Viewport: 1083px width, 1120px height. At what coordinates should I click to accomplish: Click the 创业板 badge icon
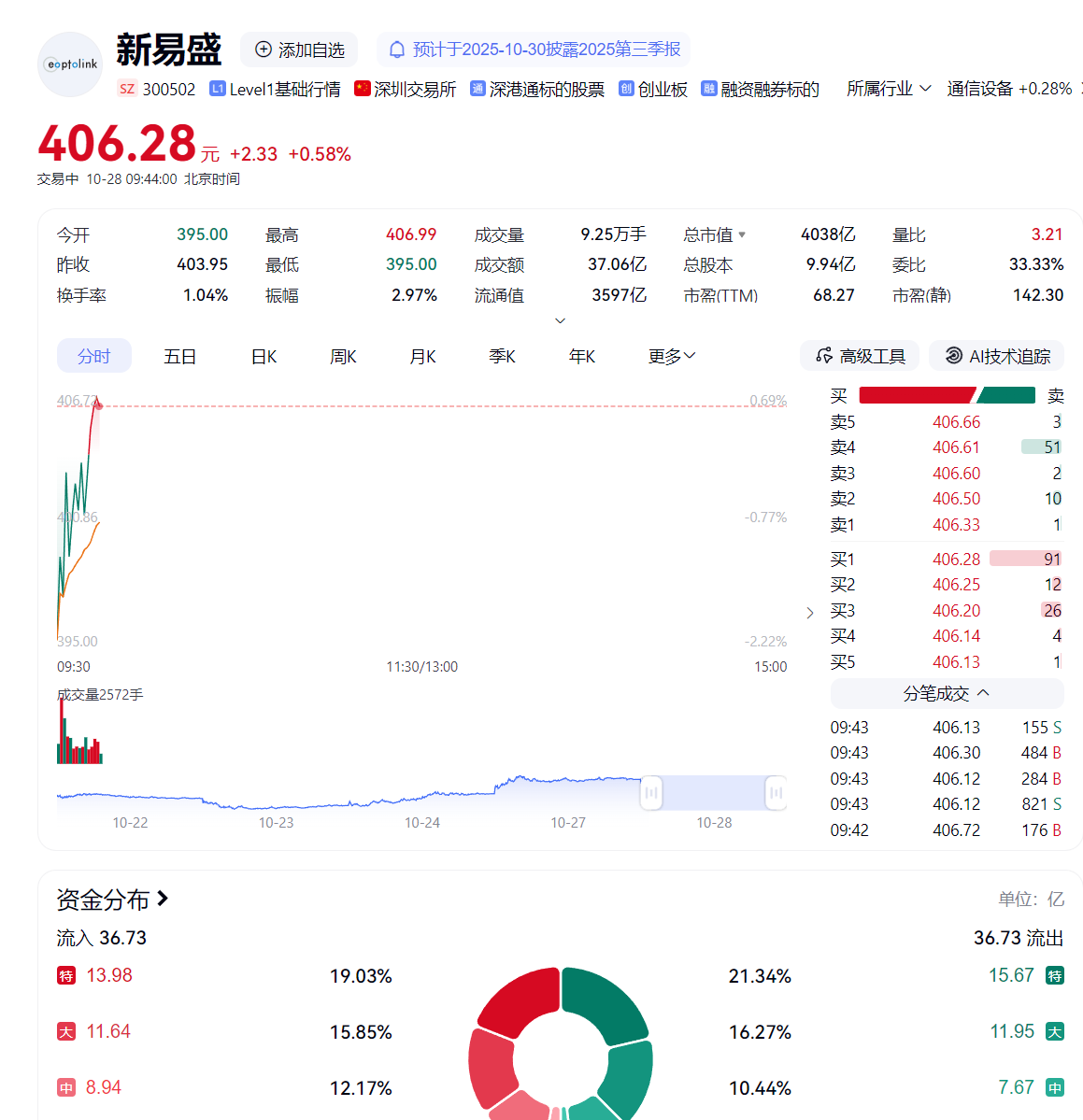coord(626,89)
